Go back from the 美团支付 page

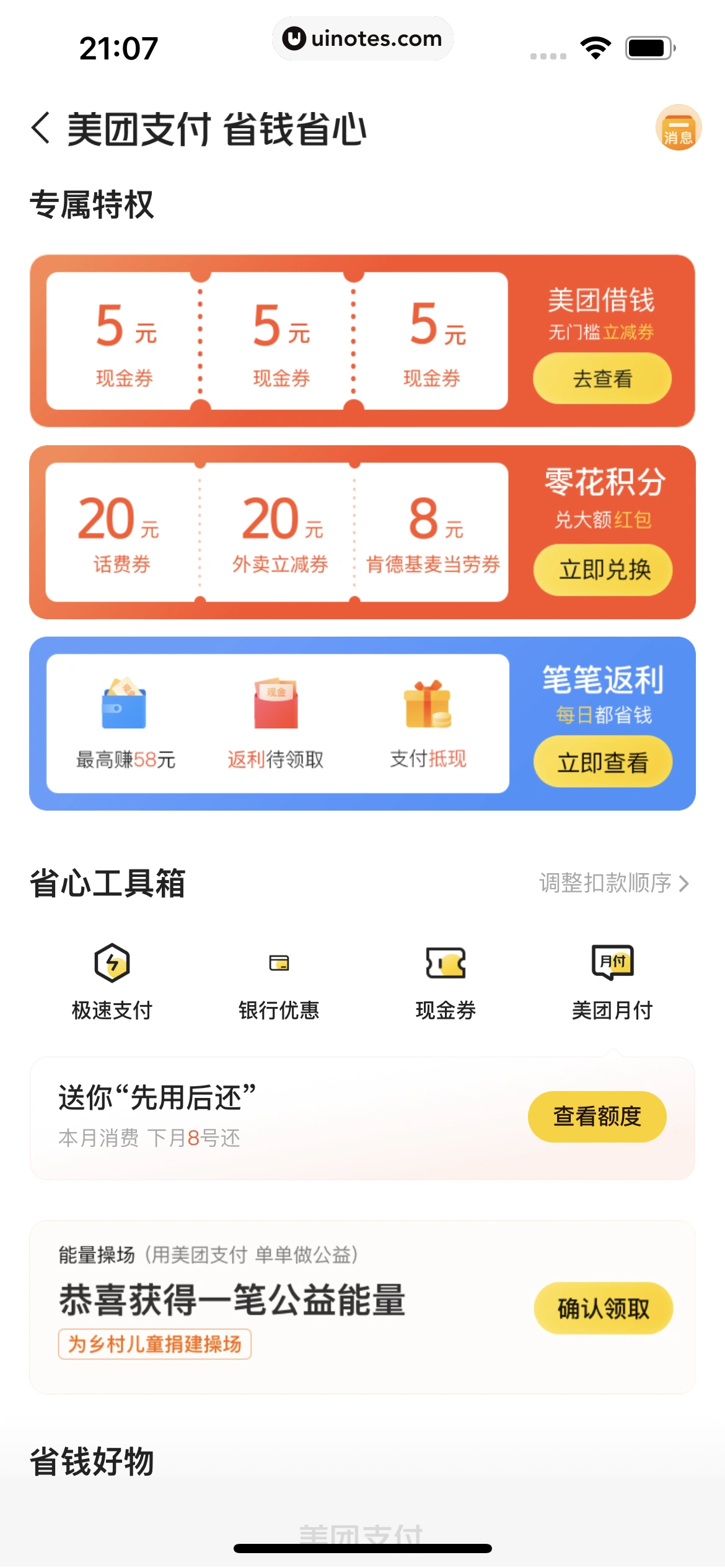click(41, 129)
